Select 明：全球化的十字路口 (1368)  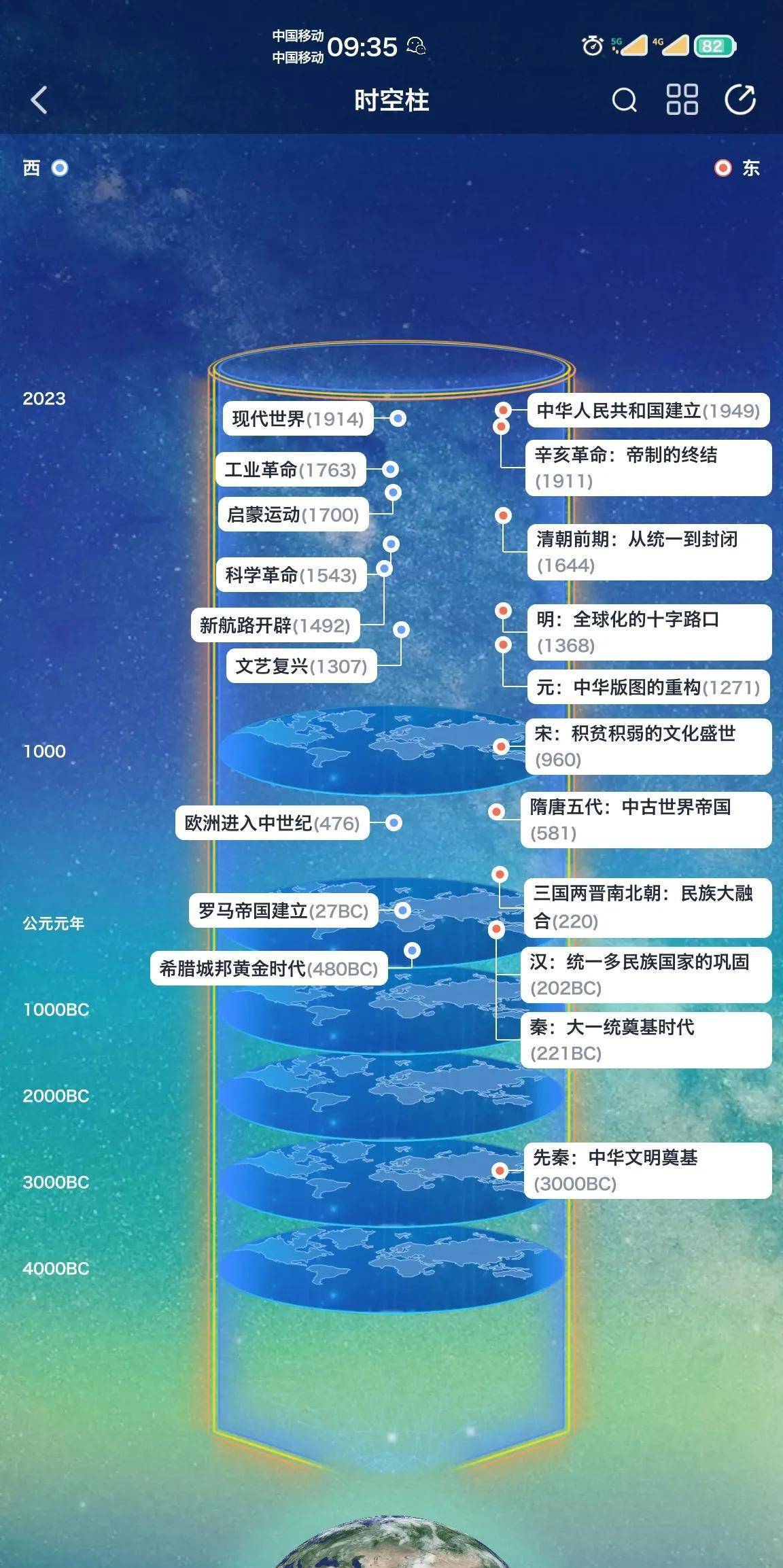coord(648,632)
